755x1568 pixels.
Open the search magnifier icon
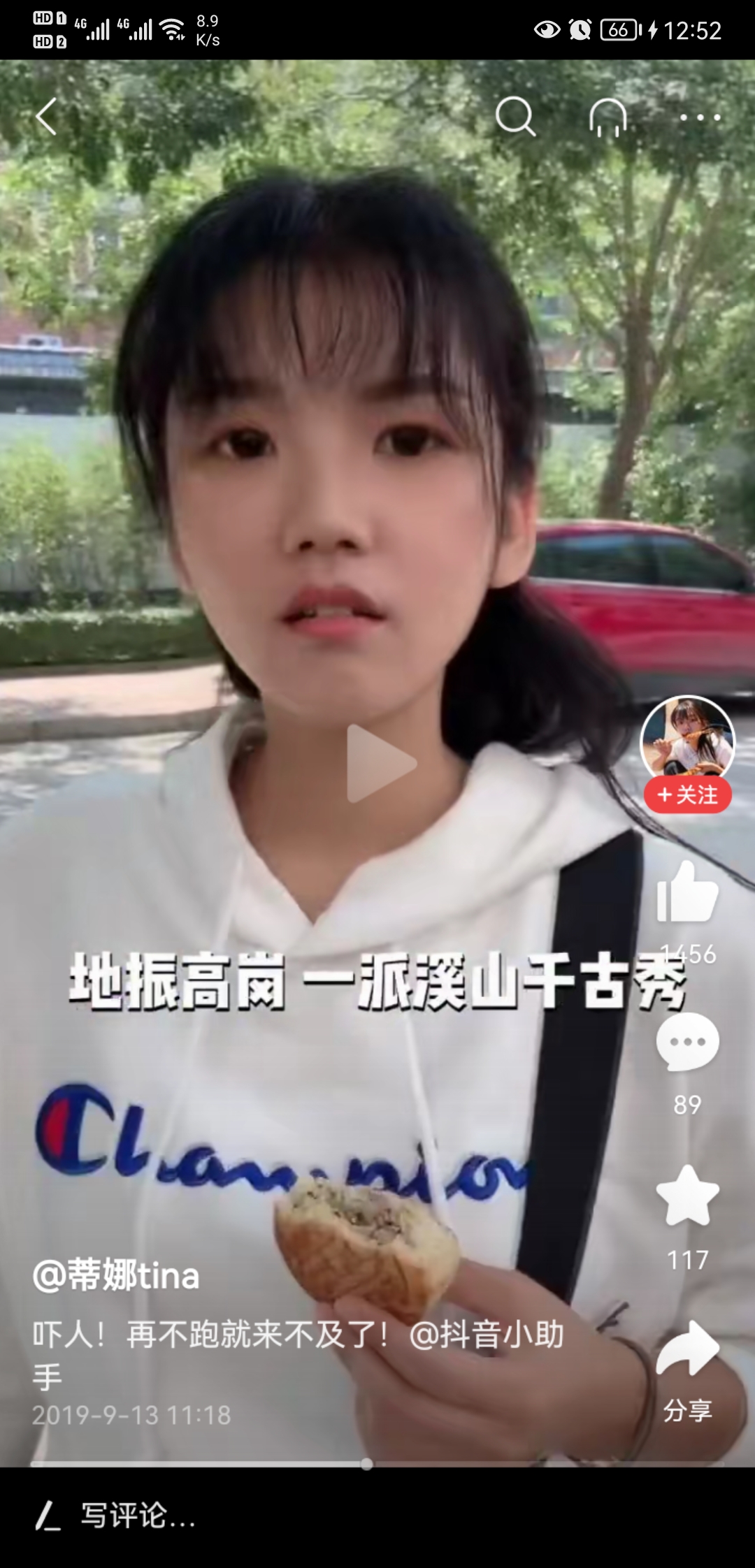515,117
